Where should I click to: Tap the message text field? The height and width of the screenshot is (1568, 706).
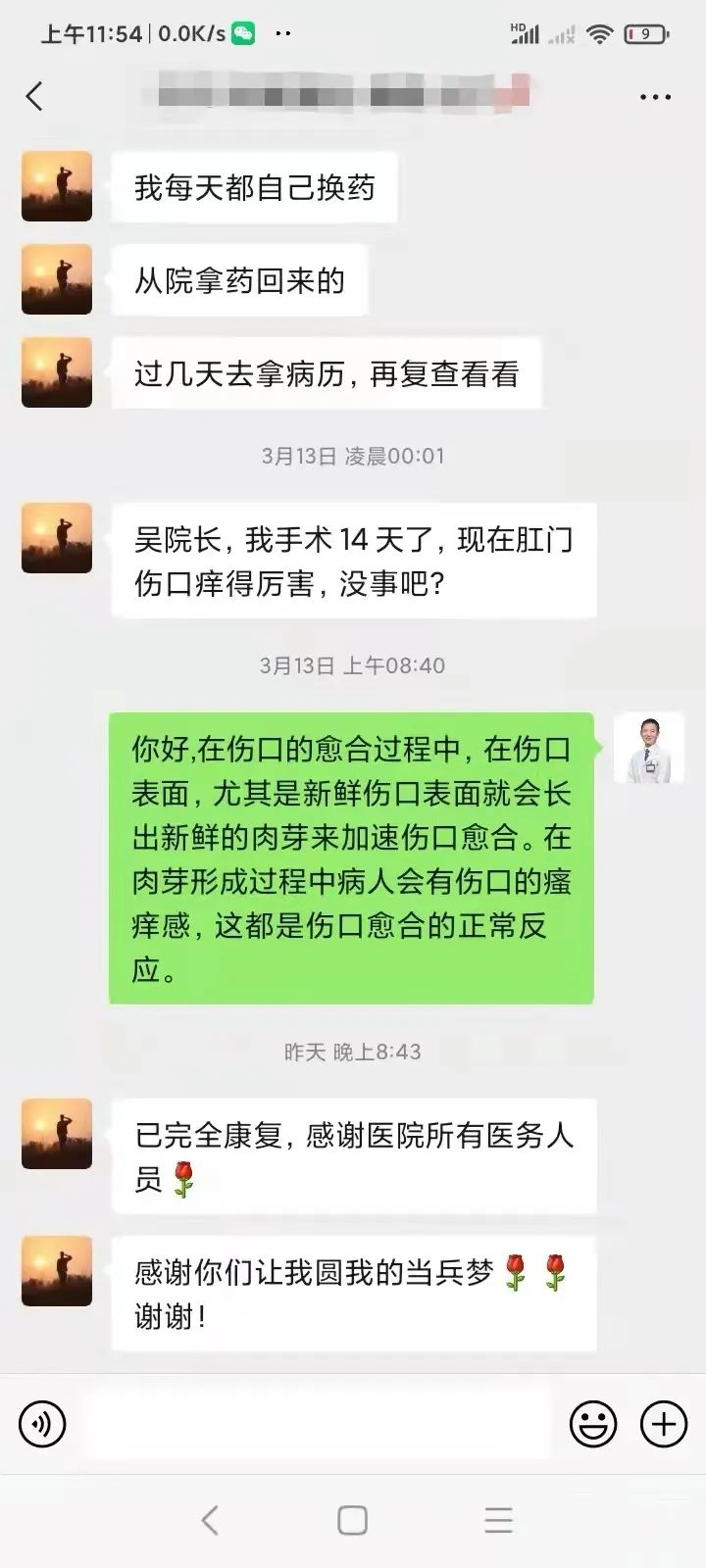(316, 1423)
